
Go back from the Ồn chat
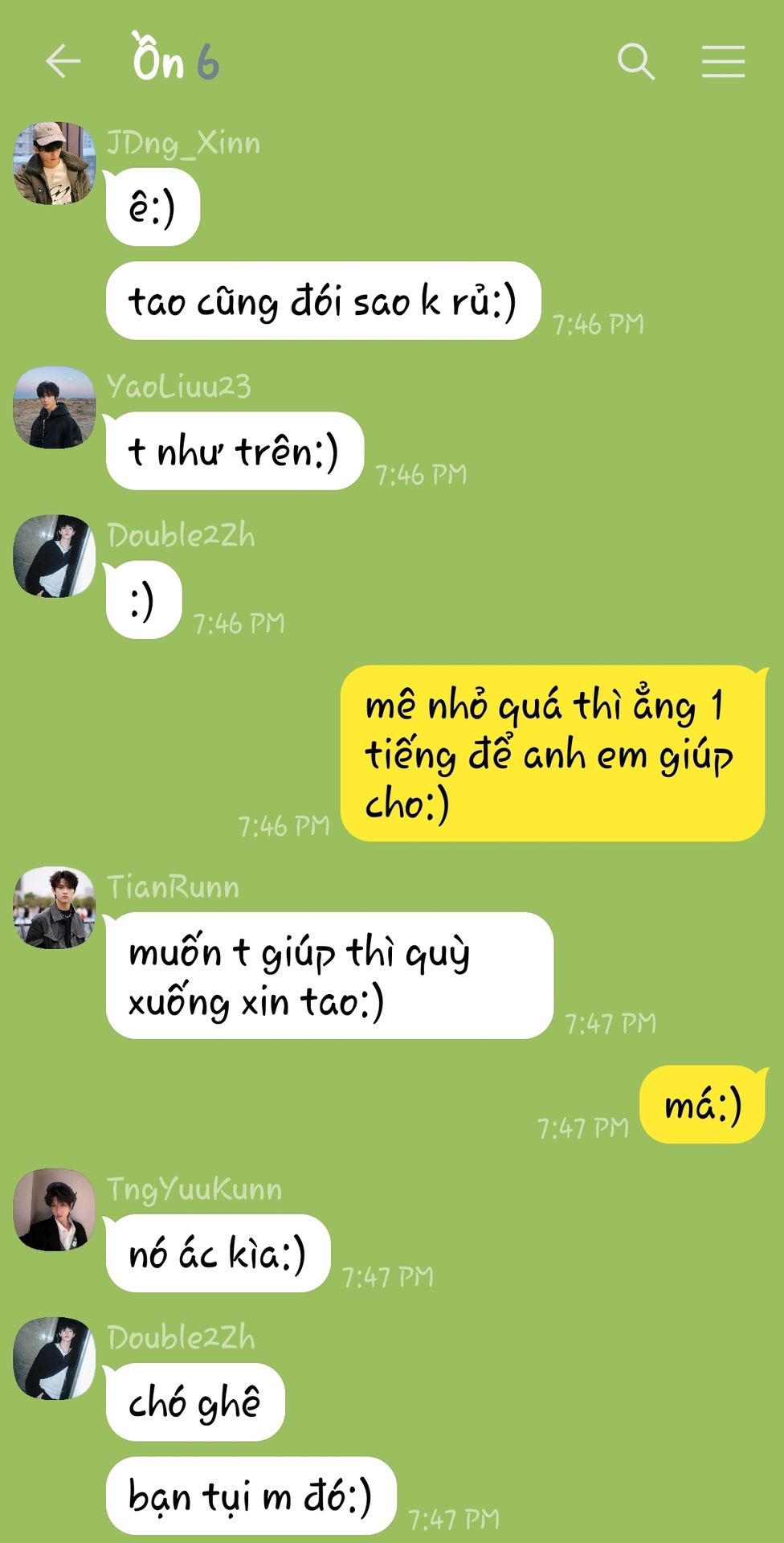pyautogui.click(x=63, y=61)
